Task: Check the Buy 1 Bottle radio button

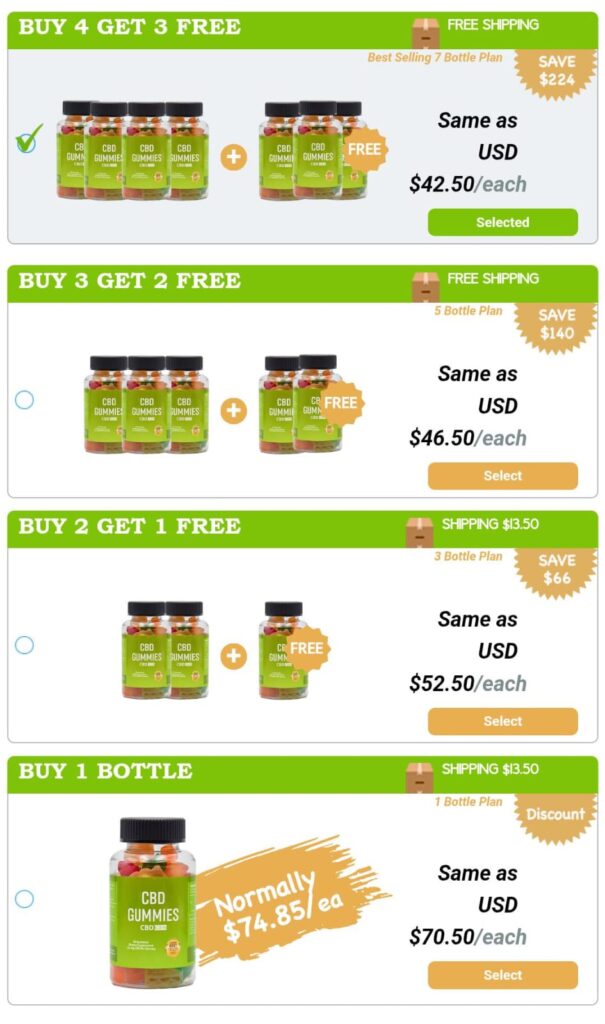Action: [x=25, y=899]
